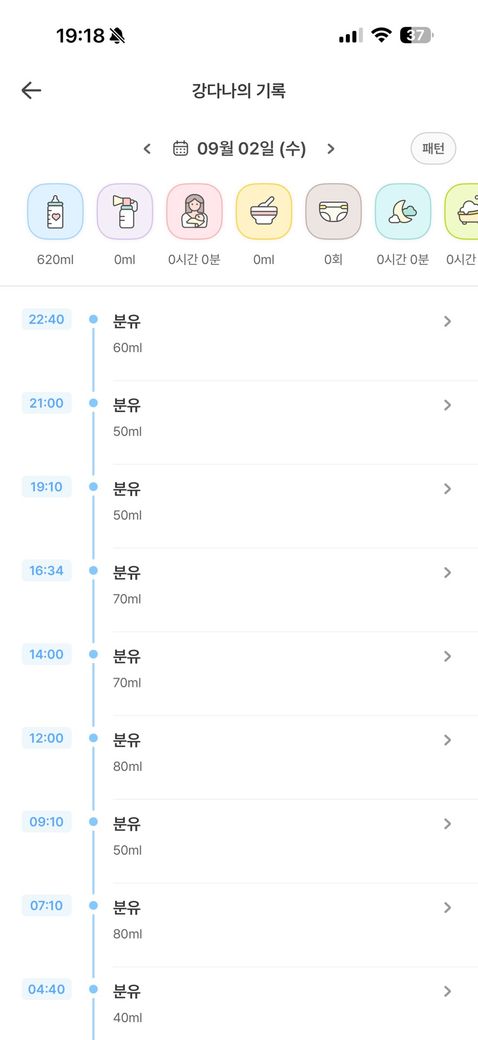
Task: Select the baby food bowl icon
Action: [264, 212]
